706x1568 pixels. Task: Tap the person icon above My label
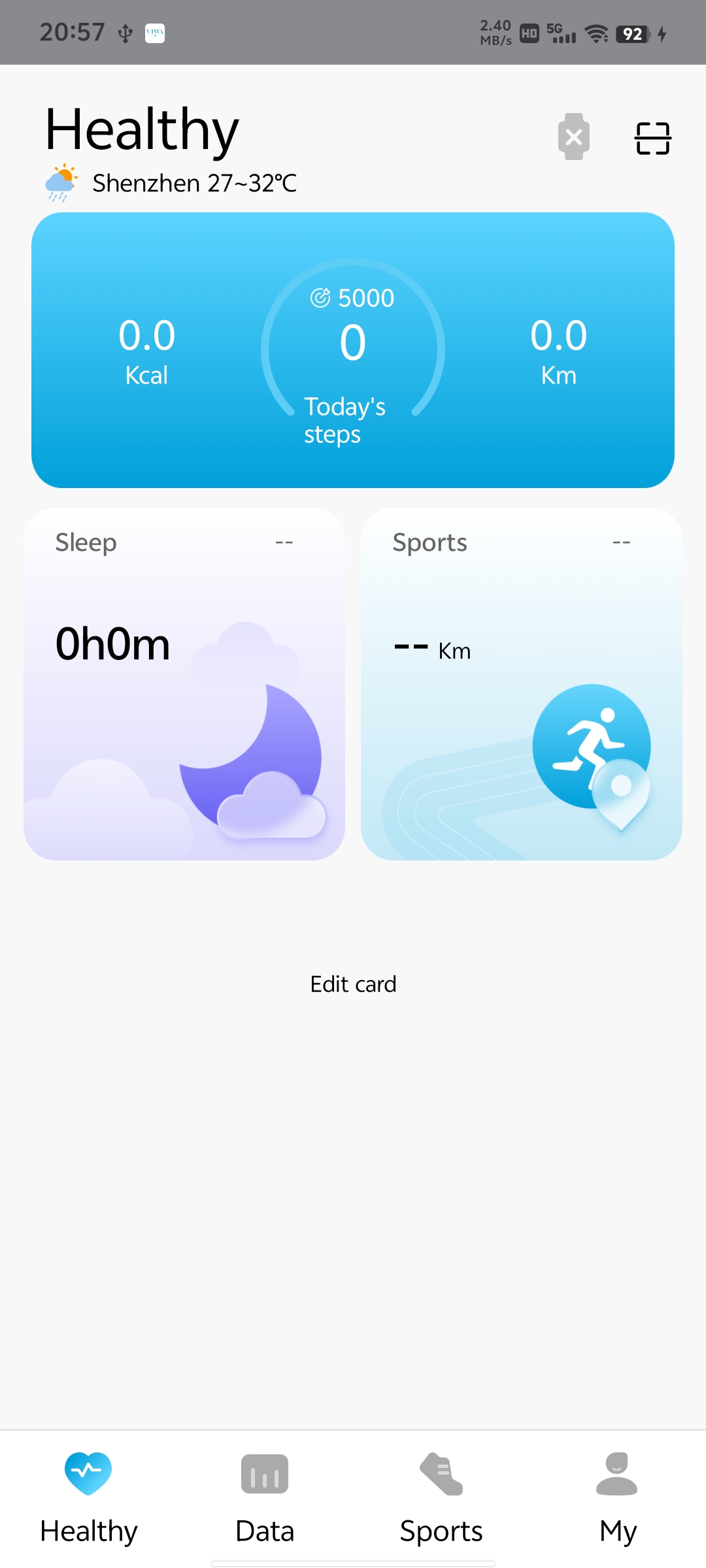click(x=616, y=1474)
